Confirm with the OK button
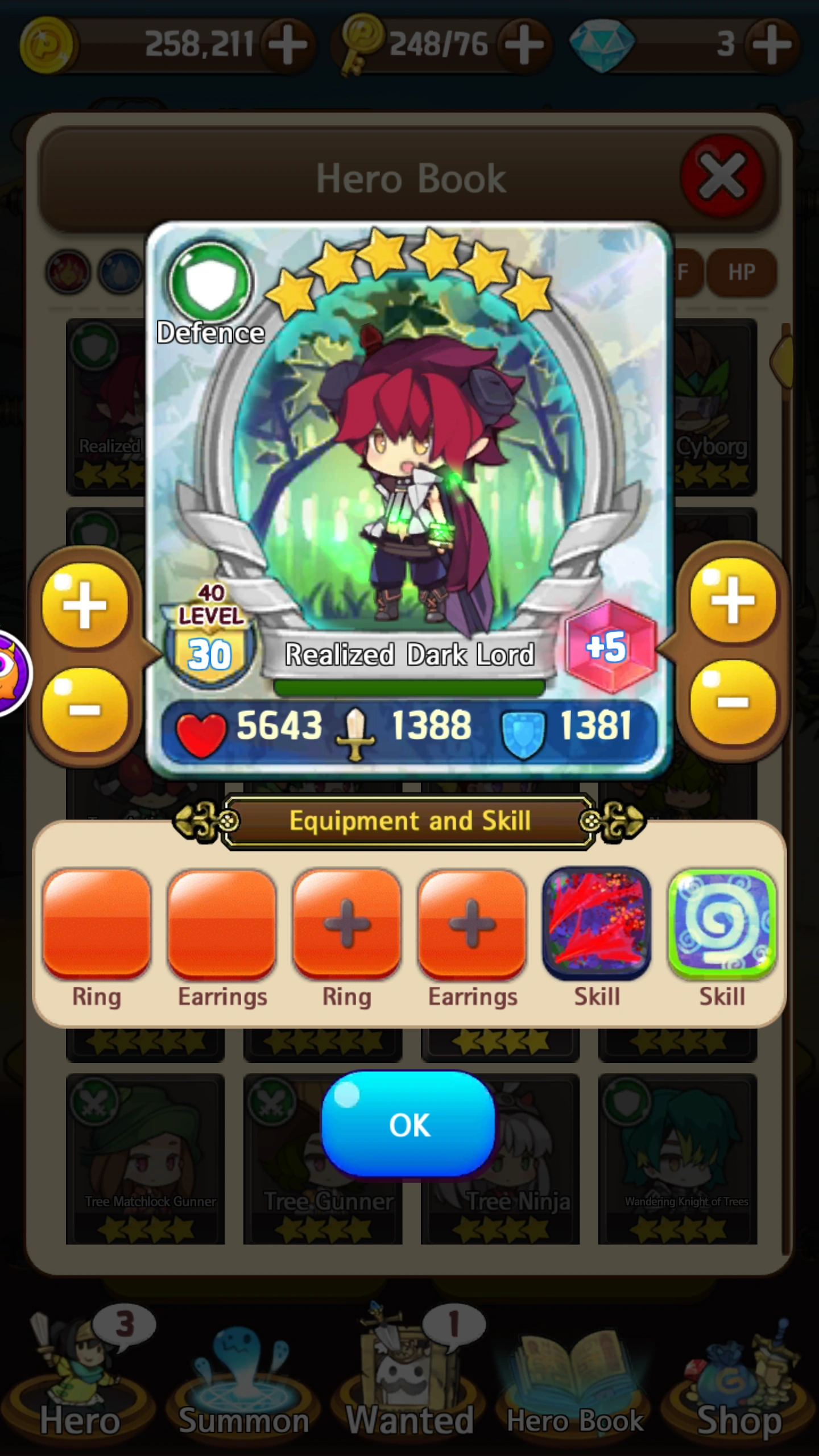 click(408, 1124)
